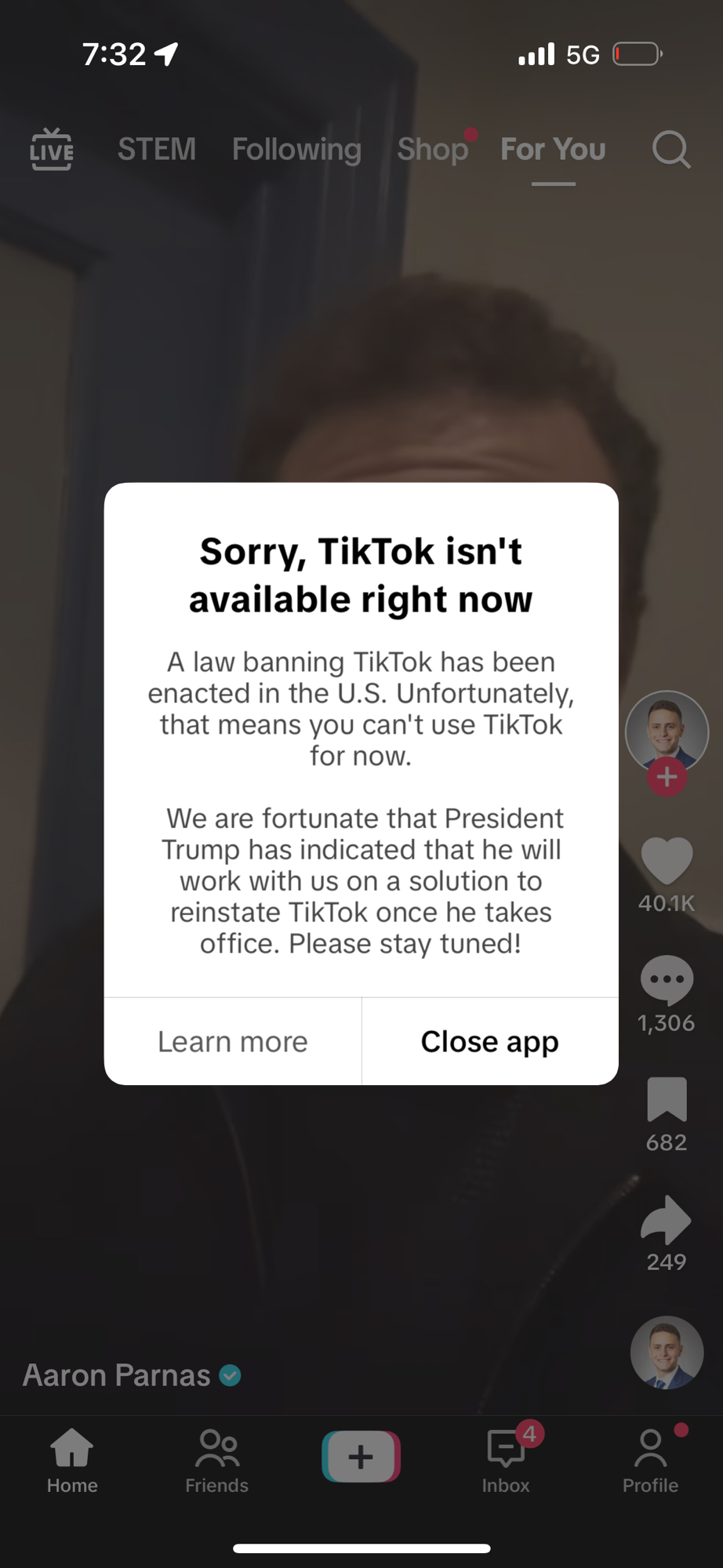Open the LIVE icon
Screen dimensions: 723x1568
(52, 149)
